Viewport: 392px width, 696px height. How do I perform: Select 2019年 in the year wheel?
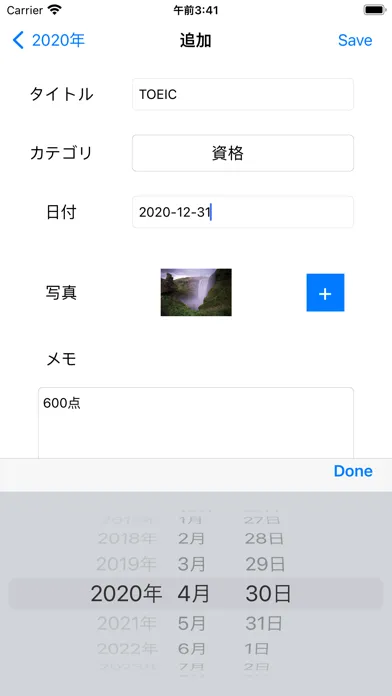click(126, 564)
